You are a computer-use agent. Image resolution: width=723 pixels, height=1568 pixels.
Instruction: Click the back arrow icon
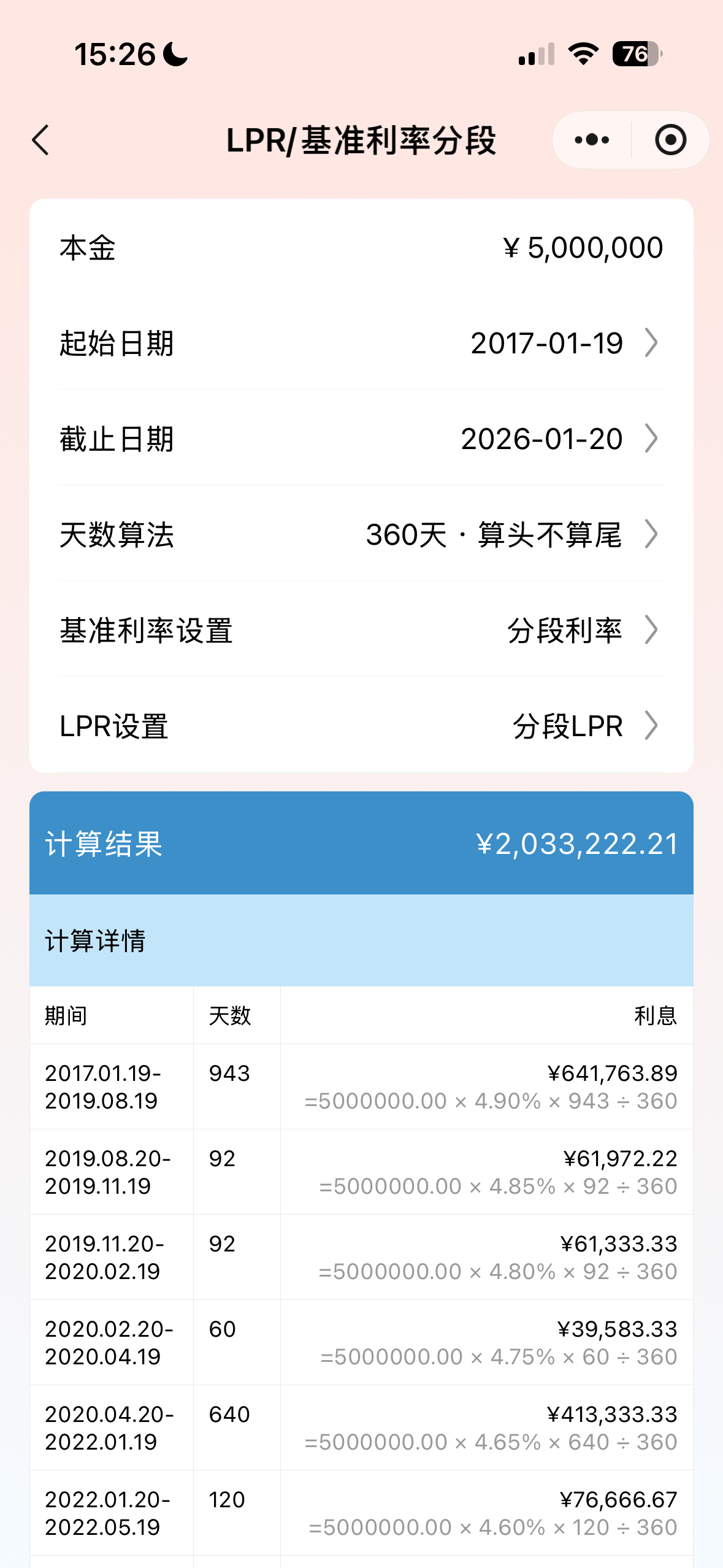coord(40,140)
